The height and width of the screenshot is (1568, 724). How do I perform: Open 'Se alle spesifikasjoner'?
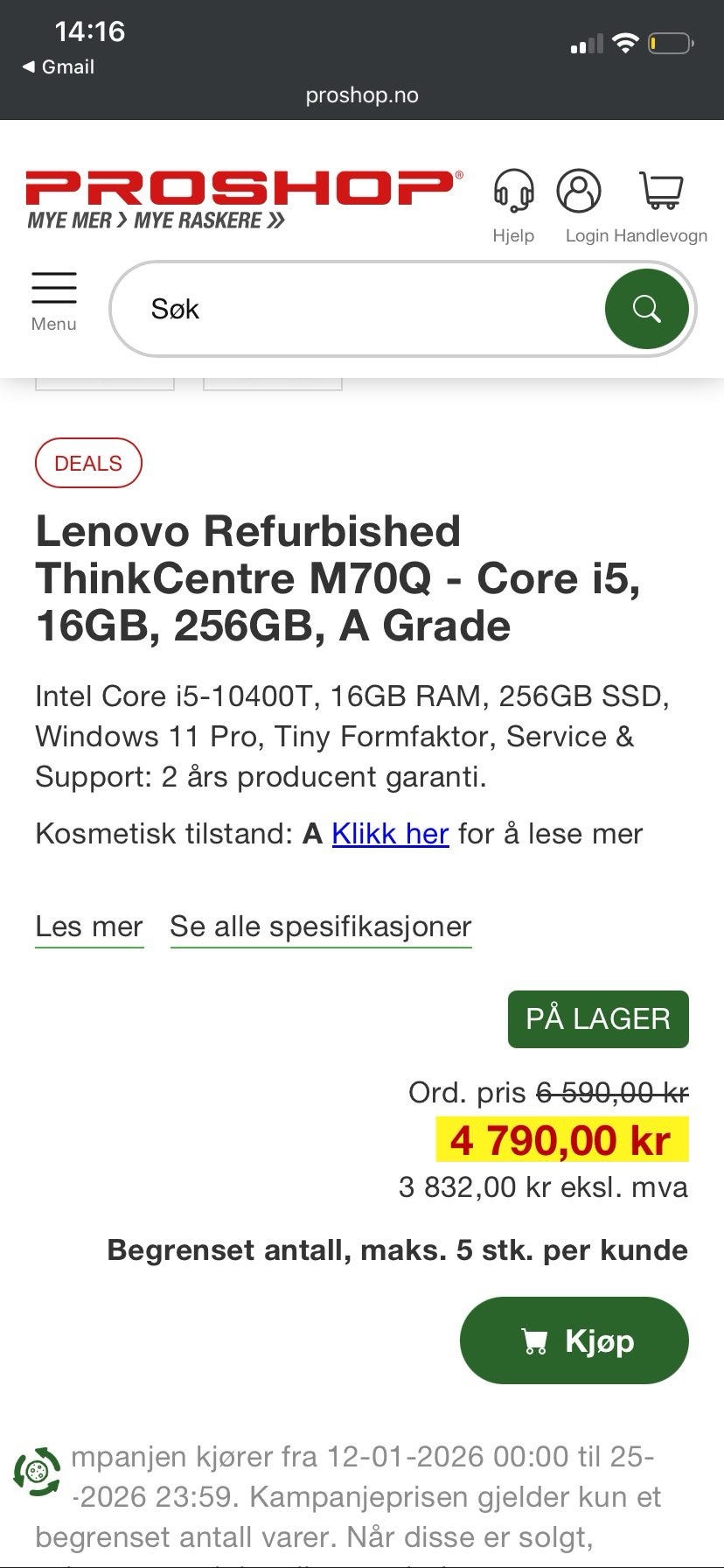[320, 925]
